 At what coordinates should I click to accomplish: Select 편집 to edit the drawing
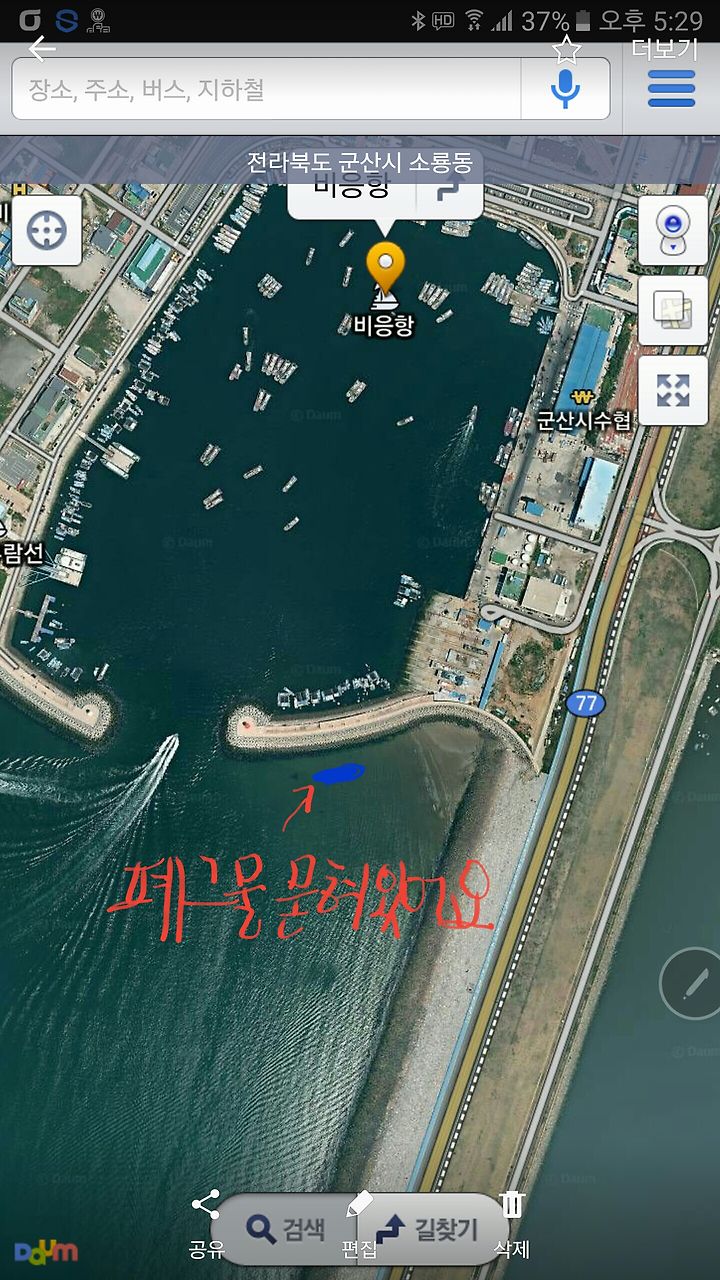coord(360,1224)
